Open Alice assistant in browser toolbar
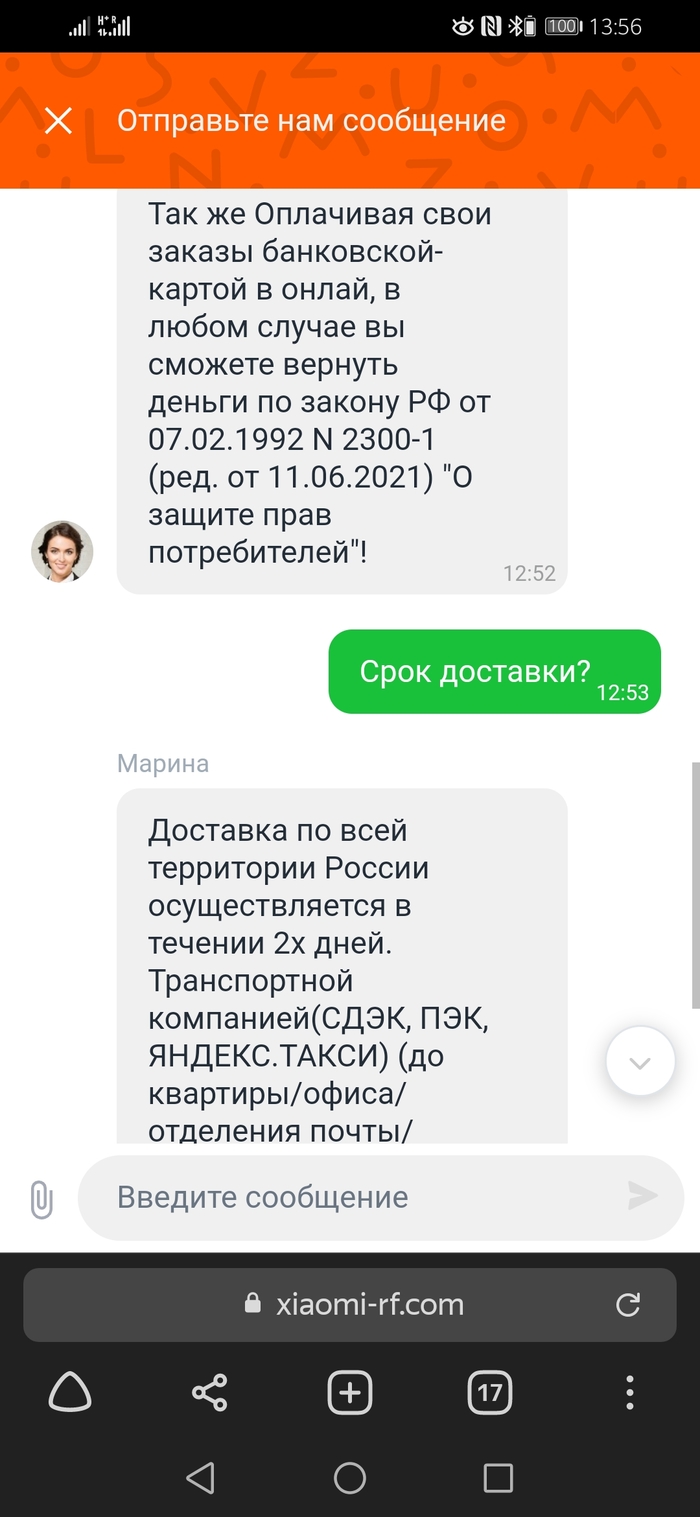The width and height of the screenshot is (700, 1517). click(x=70, y=1392)
